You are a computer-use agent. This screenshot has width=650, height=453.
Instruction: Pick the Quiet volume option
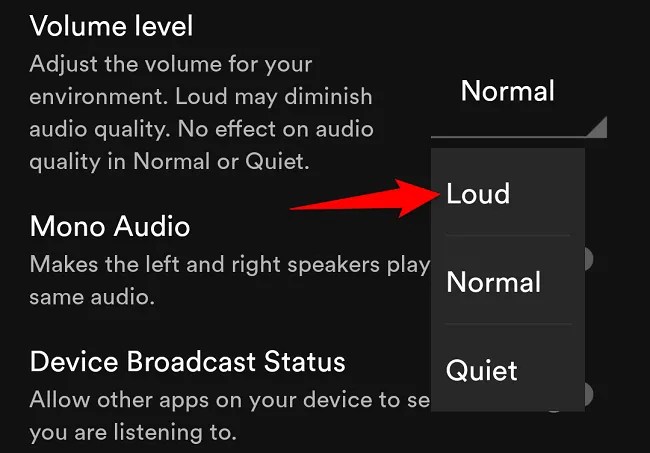tap(481, 370)
